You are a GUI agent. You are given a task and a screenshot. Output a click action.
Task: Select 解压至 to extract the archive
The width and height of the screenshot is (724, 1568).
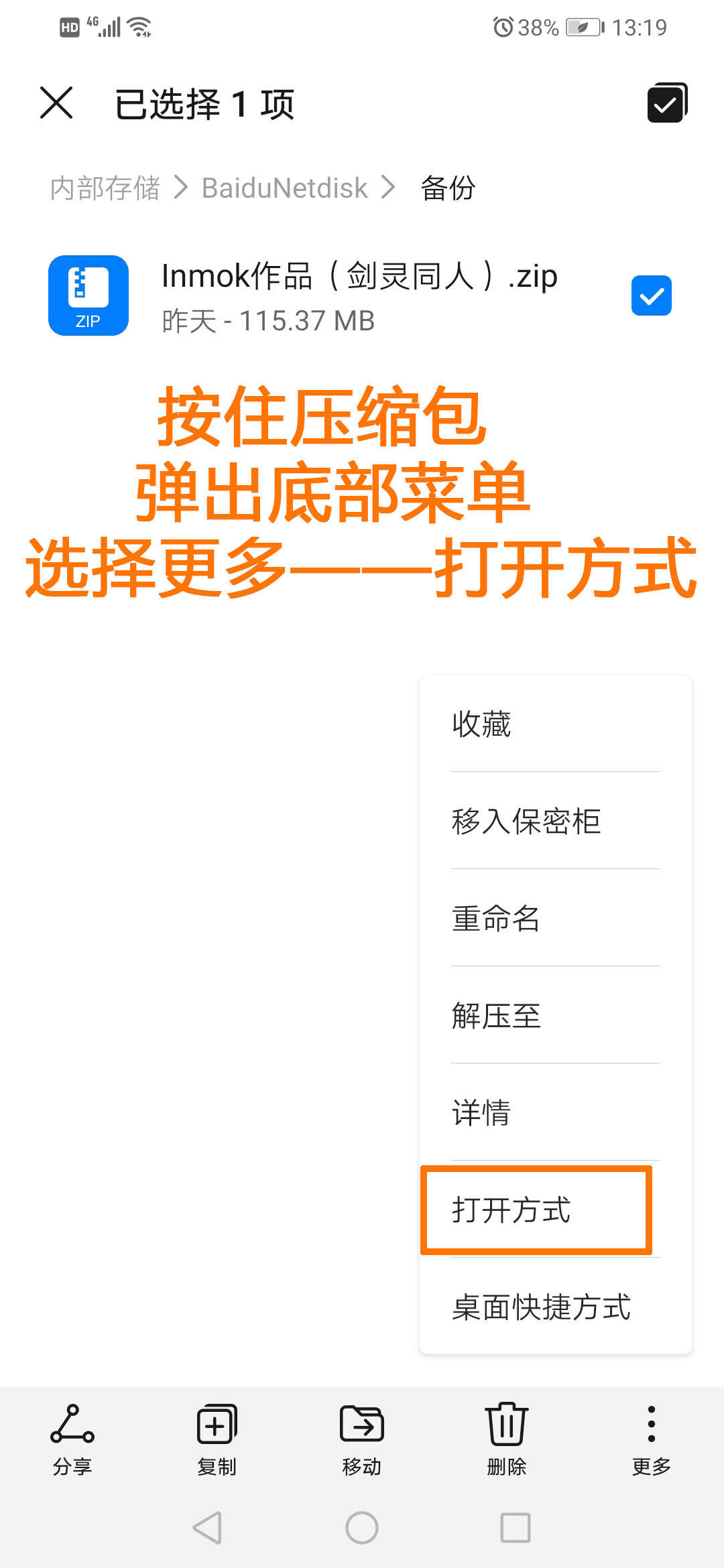555,1016
